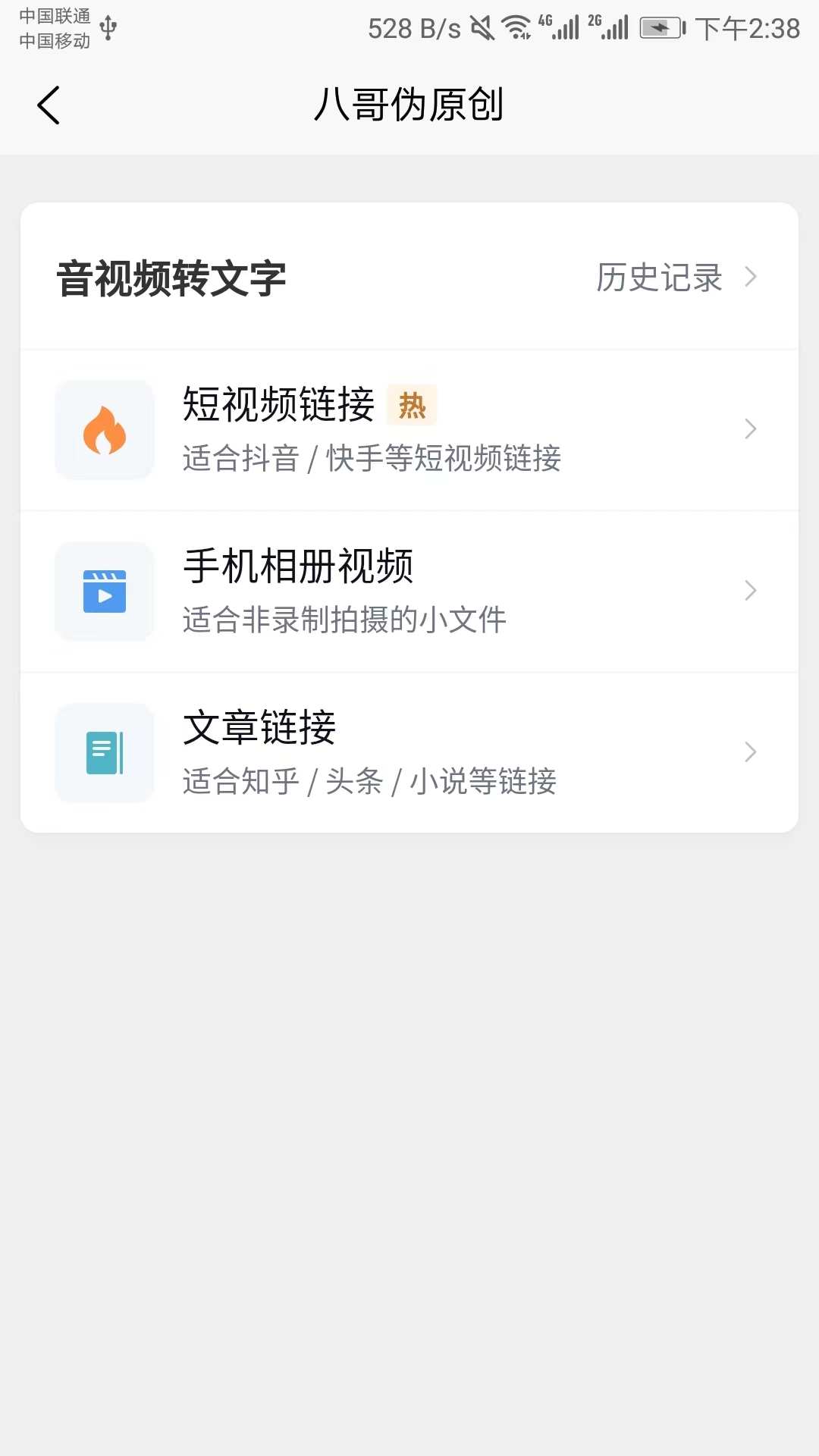Open 历史记录 history records

tap(675, 278)
